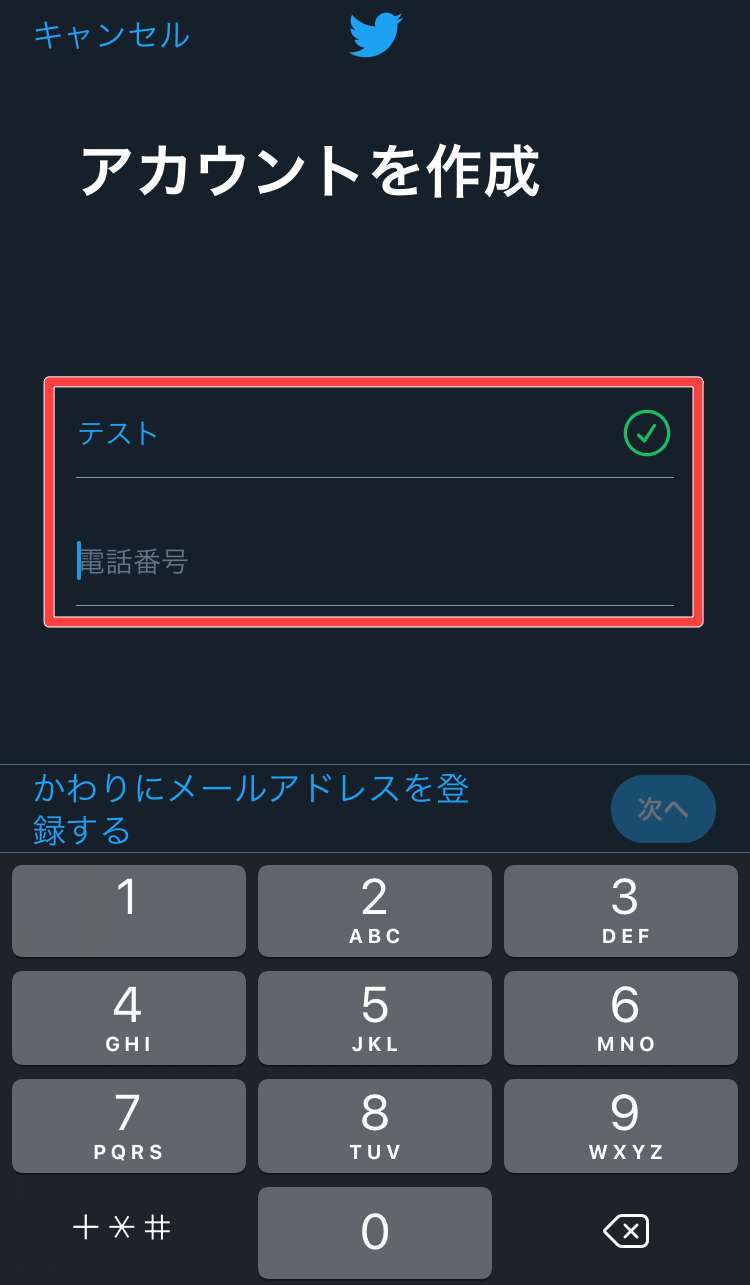The image size is (750, 1285).
Task: Tap the name field containing テスト
Action: (340, 434)
